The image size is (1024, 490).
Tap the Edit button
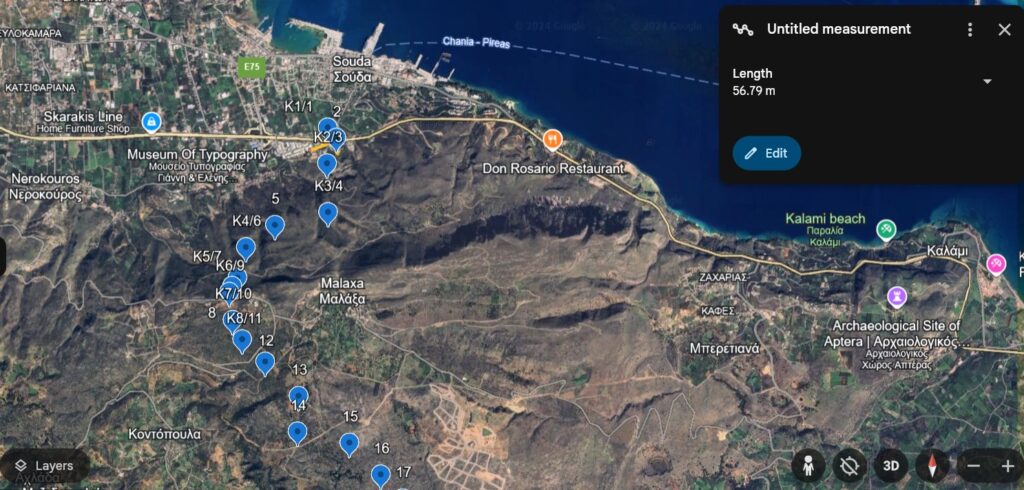766,153
